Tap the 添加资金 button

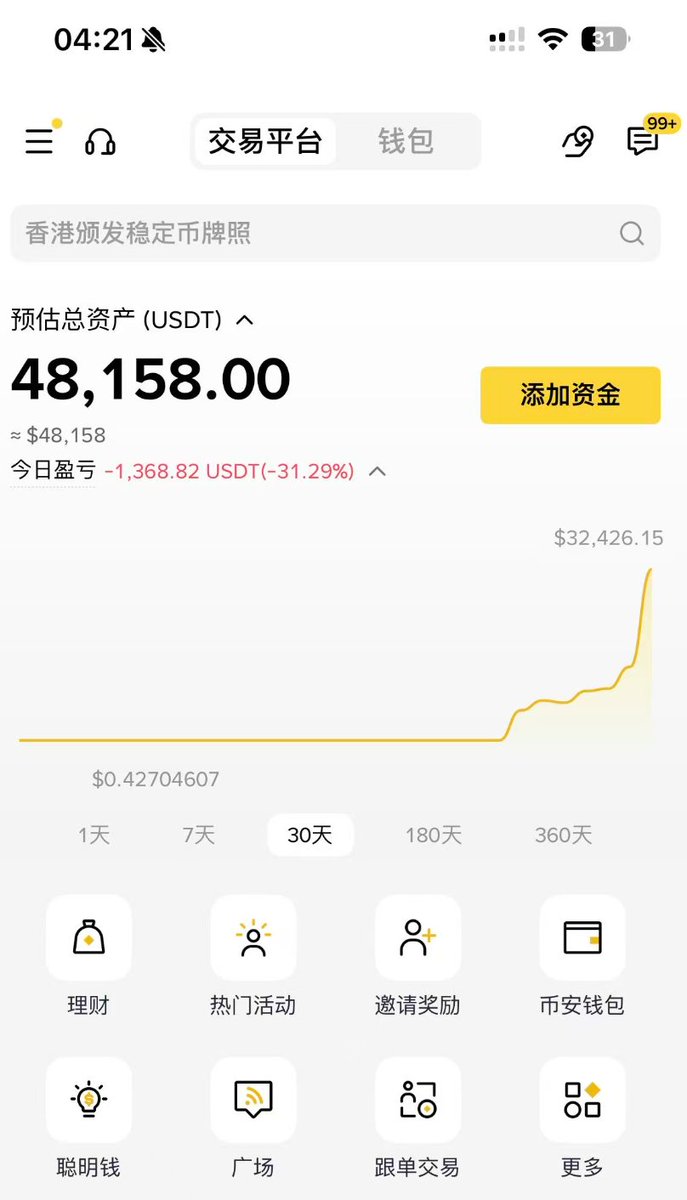570,395
